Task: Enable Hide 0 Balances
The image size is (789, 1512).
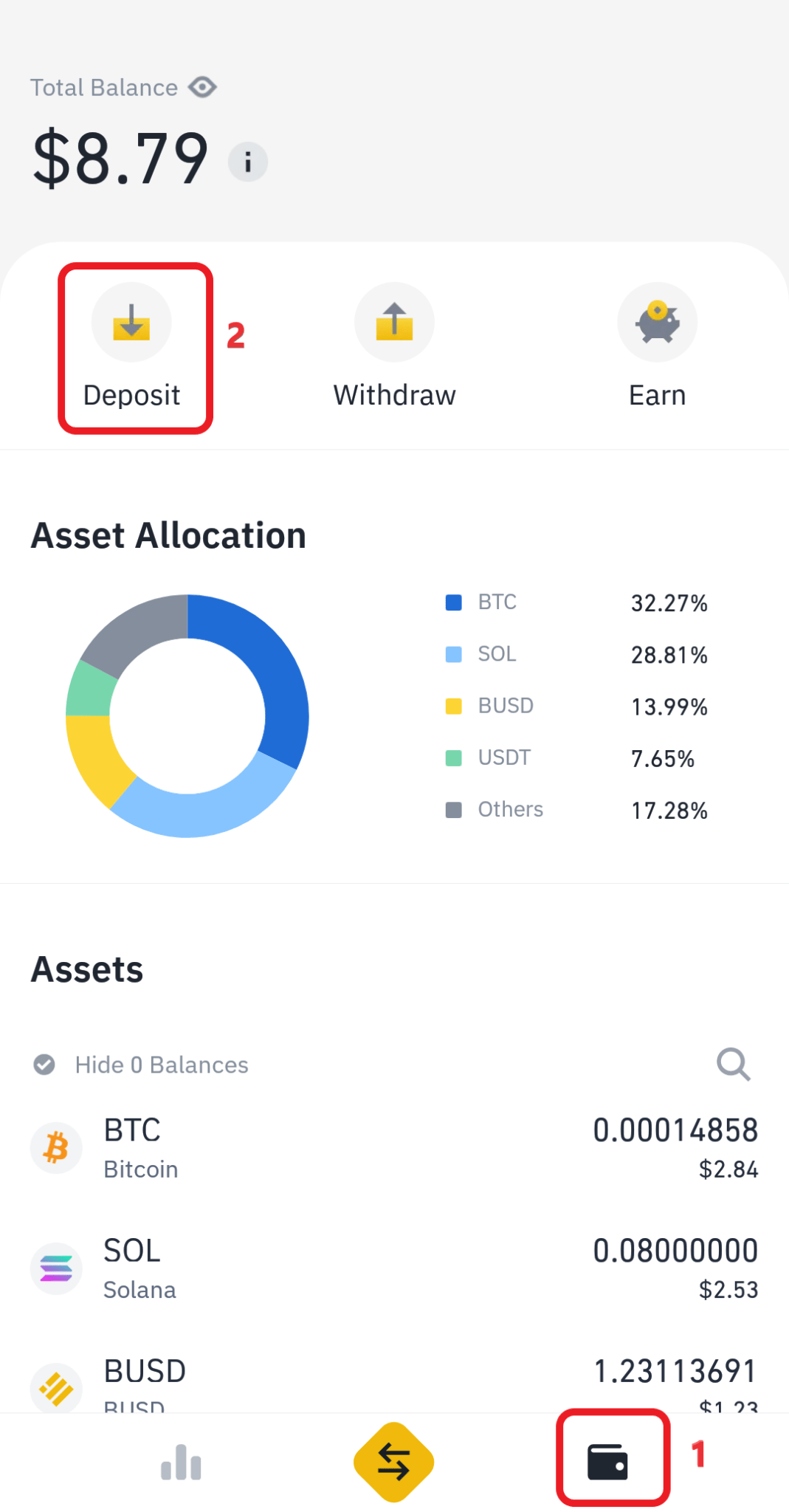Action: [x=45, y=1065]
